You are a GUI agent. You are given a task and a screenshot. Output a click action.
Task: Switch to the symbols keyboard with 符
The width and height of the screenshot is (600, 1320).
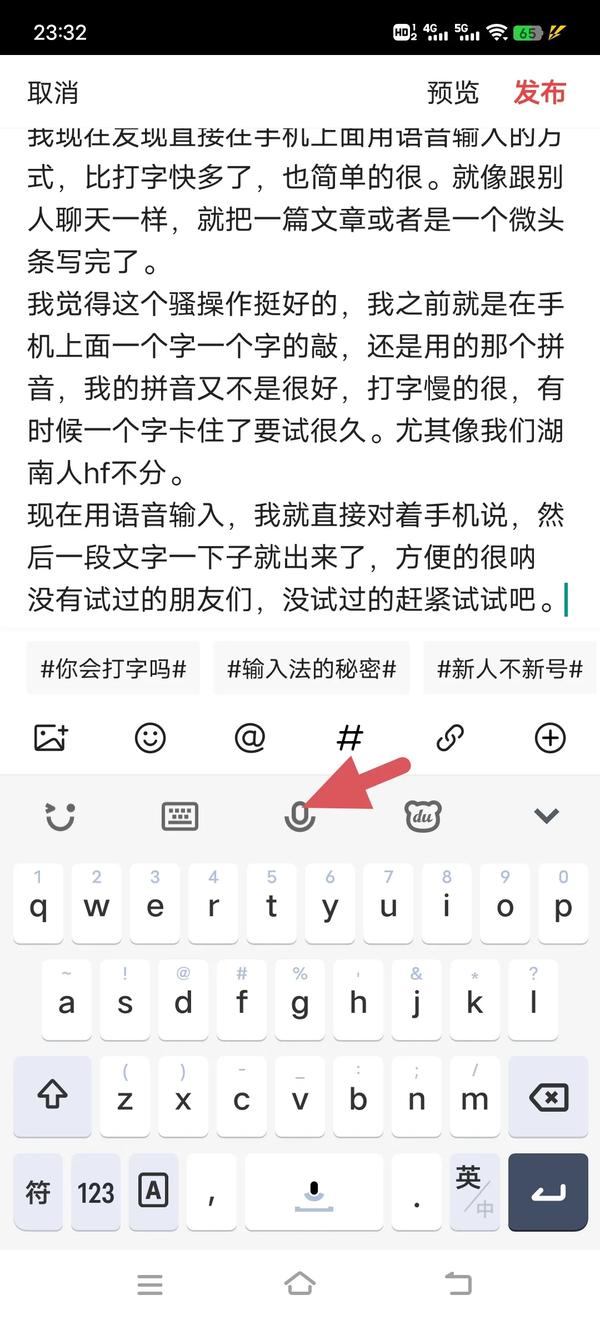[x=38, y=1192]
